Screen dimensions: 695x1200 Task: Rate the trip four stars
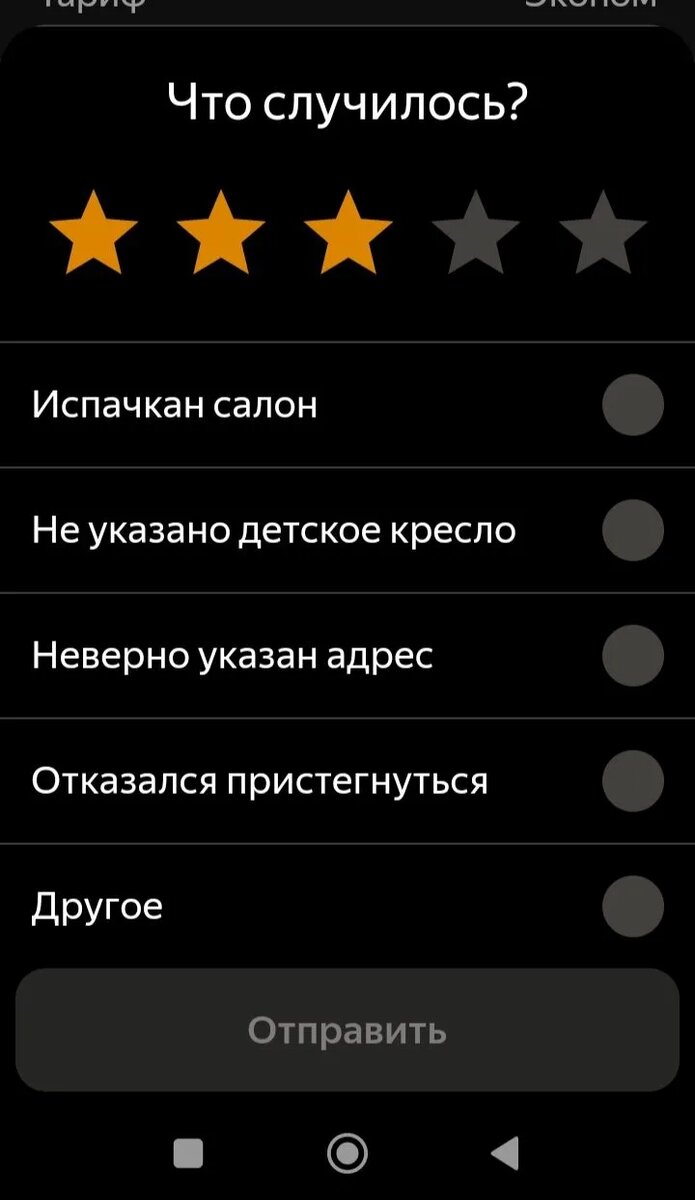pyautogui.click(x=476, y=235)
